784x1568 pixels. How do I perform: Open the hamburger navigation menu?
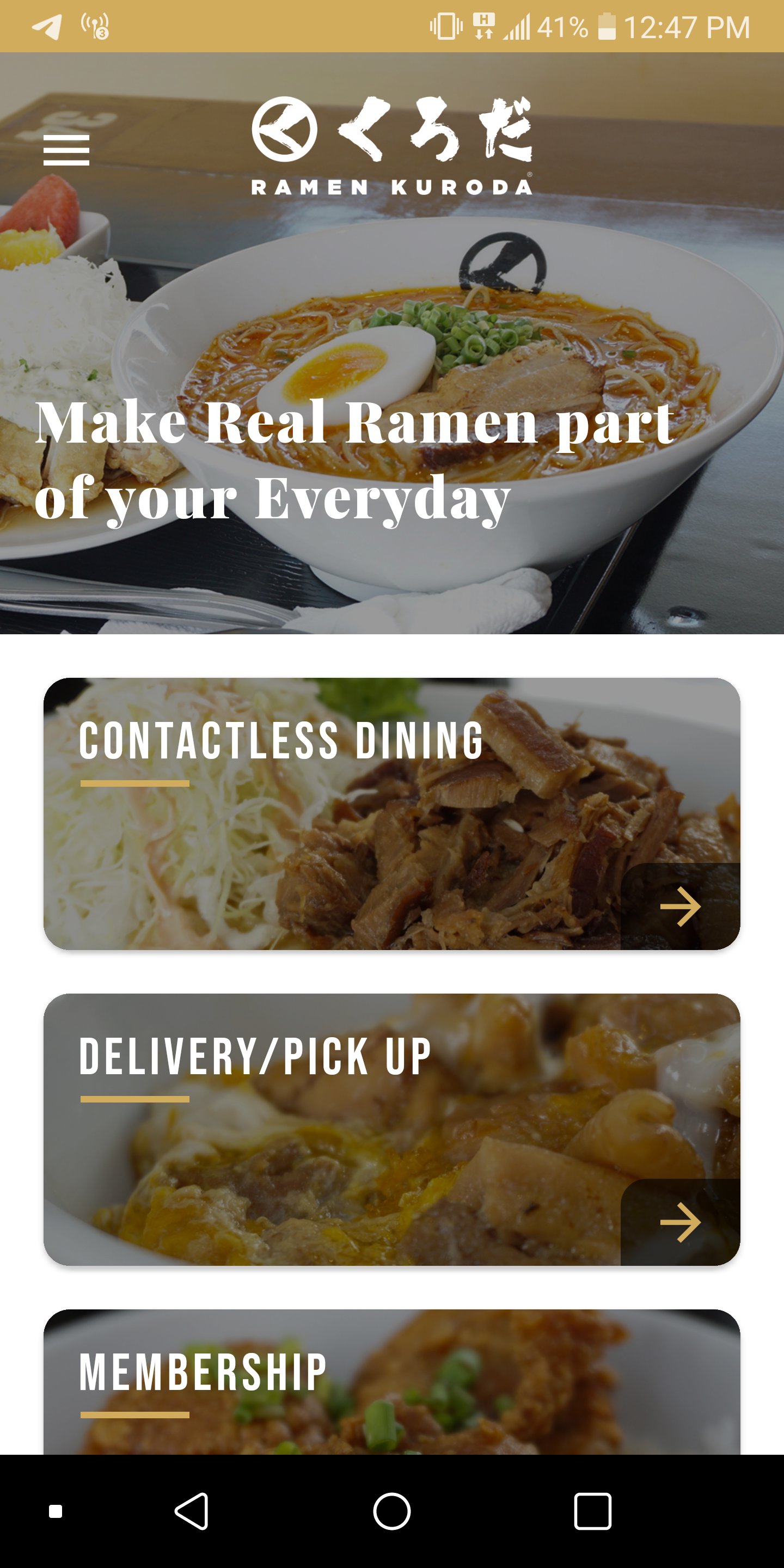[x=67, y=148]
